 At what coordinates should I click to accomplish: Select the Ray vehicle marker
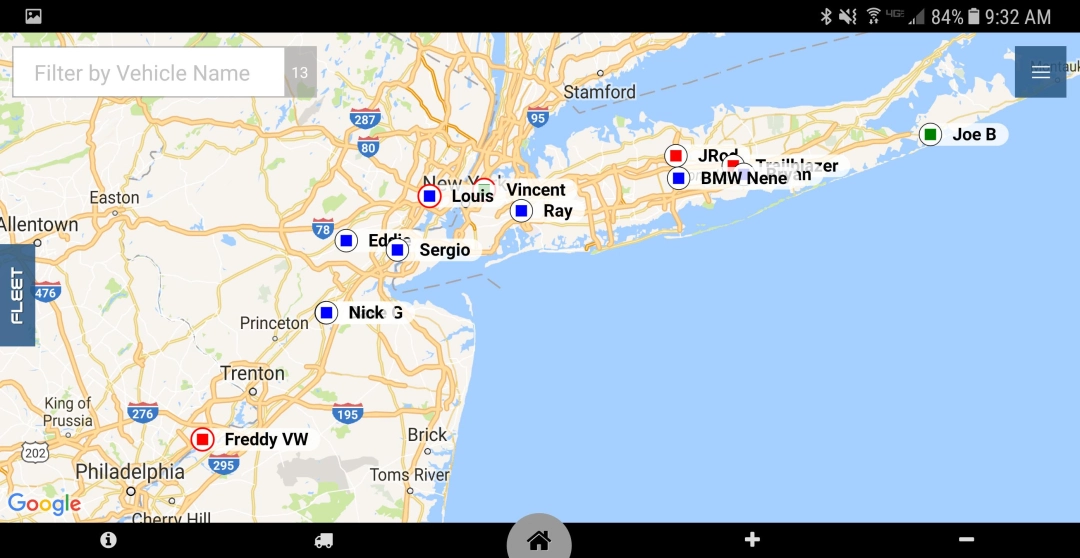(521, 211)
